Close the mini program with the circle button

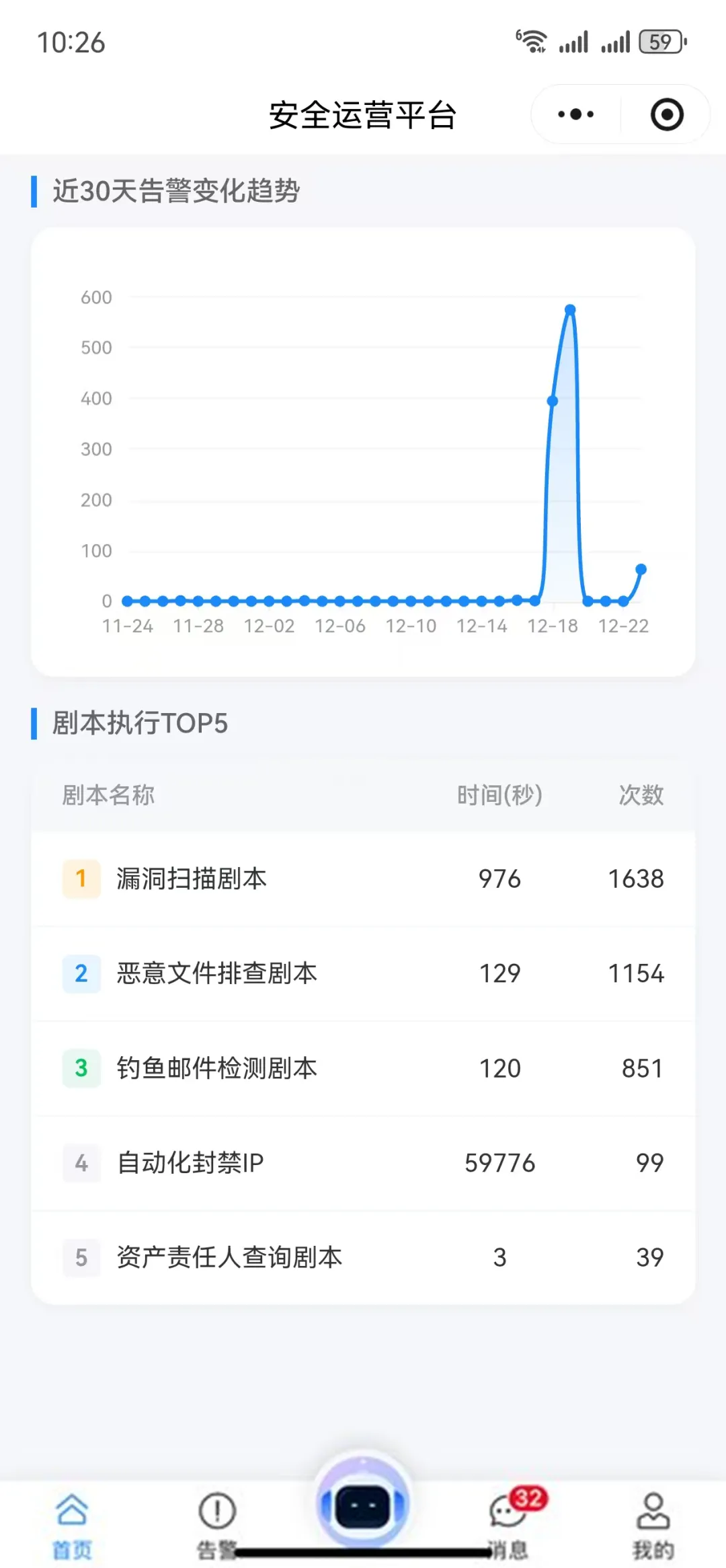[x=667, y=114]
